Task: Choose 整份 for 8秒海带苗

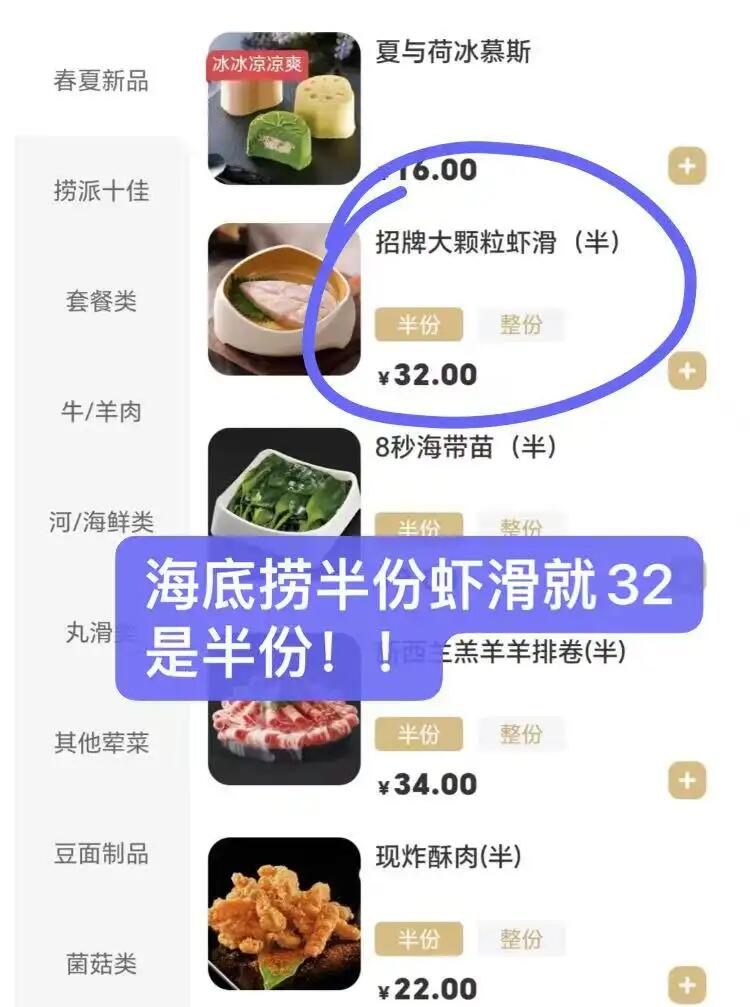Action: point(520,526)
